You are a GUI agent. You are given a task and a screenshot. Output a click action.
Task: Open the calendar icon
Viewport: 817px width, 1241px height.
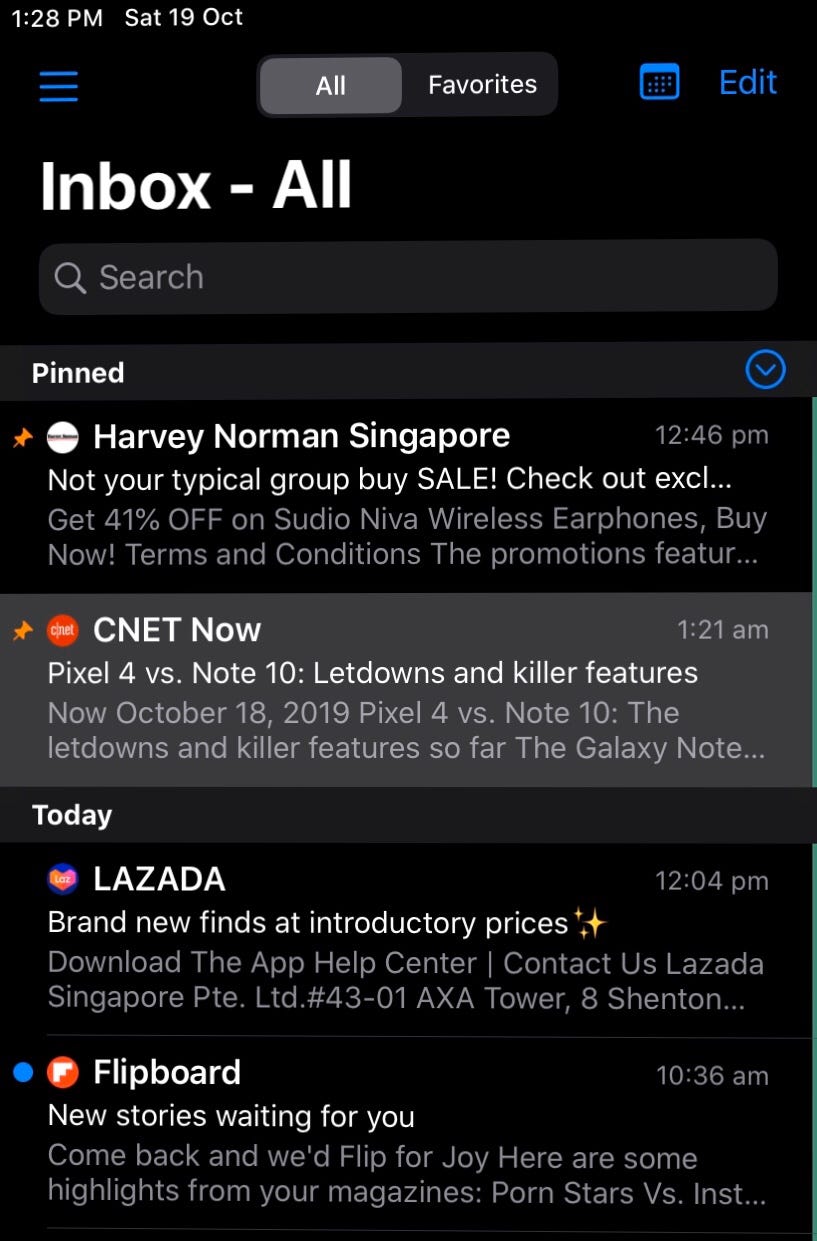(x=659, y=83)
